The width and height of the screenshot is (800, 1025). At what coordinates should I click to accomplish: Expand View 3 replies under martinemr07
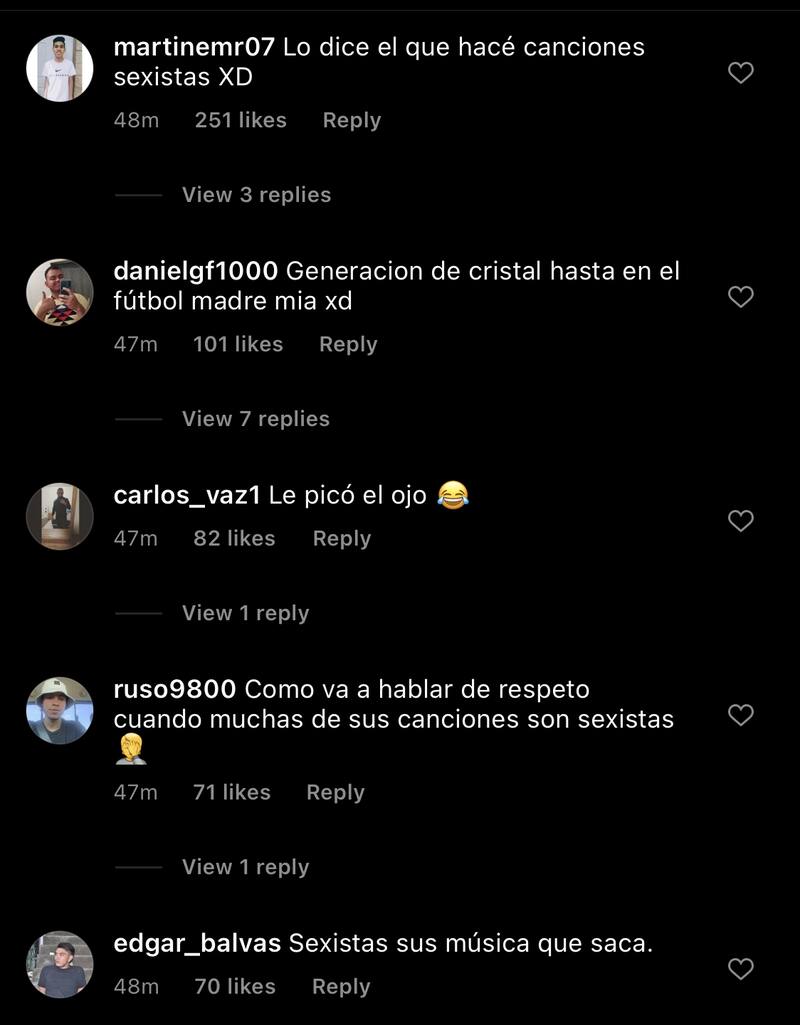[x=256, y=195]
